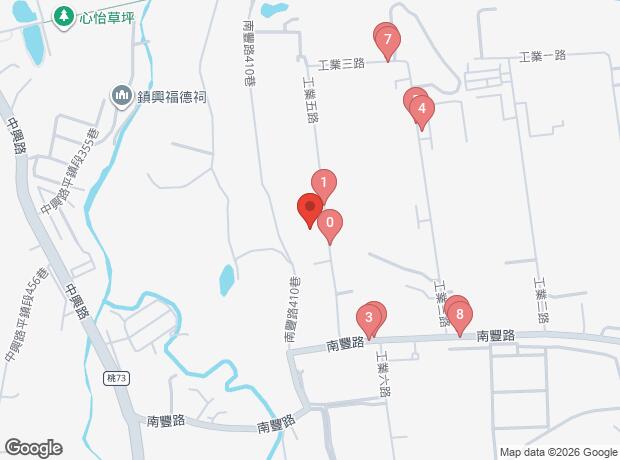Tap the unnumbered dark red location pin
The image size is (620, 460).
coord(310,210)
